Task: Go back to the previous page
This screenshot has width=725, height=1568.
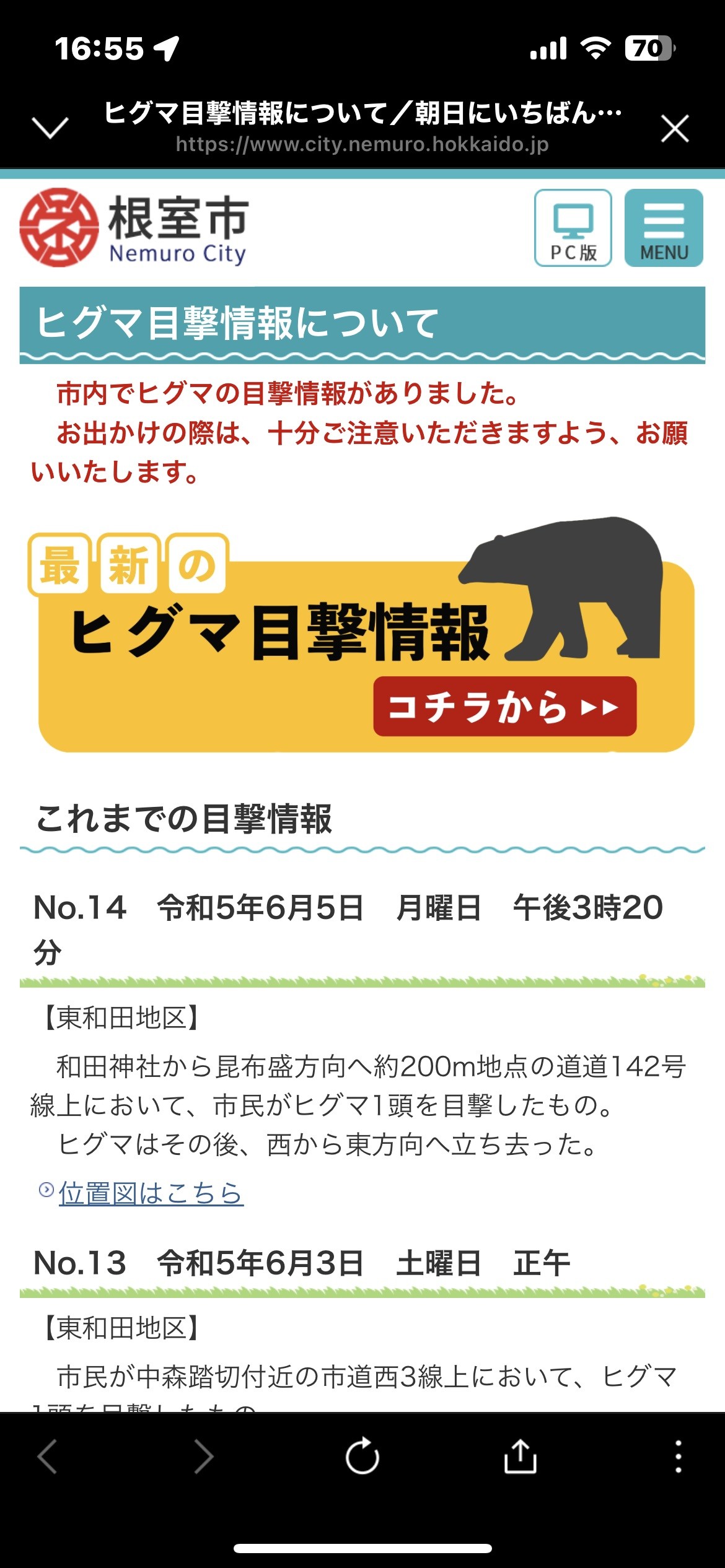Action: tap(48, 1456)
